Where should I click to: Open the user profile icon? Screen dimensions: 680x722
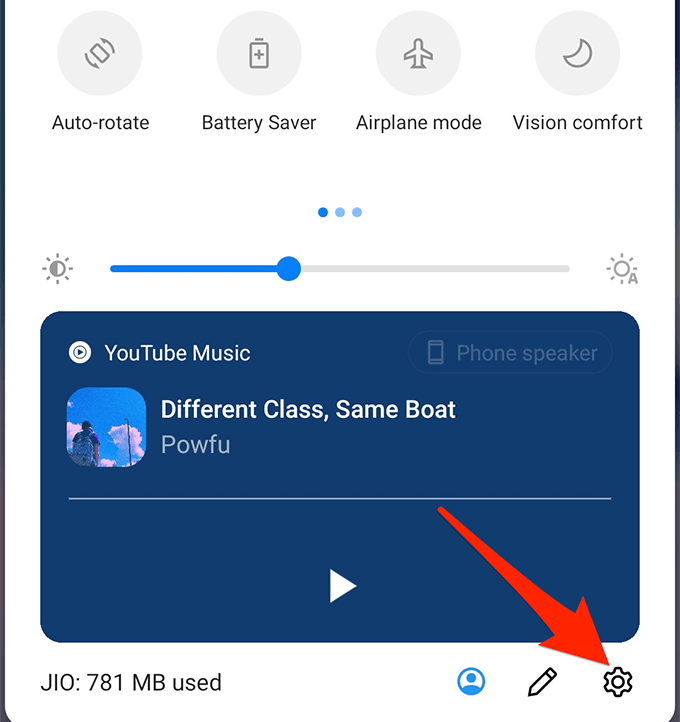[x=471, y=682]
